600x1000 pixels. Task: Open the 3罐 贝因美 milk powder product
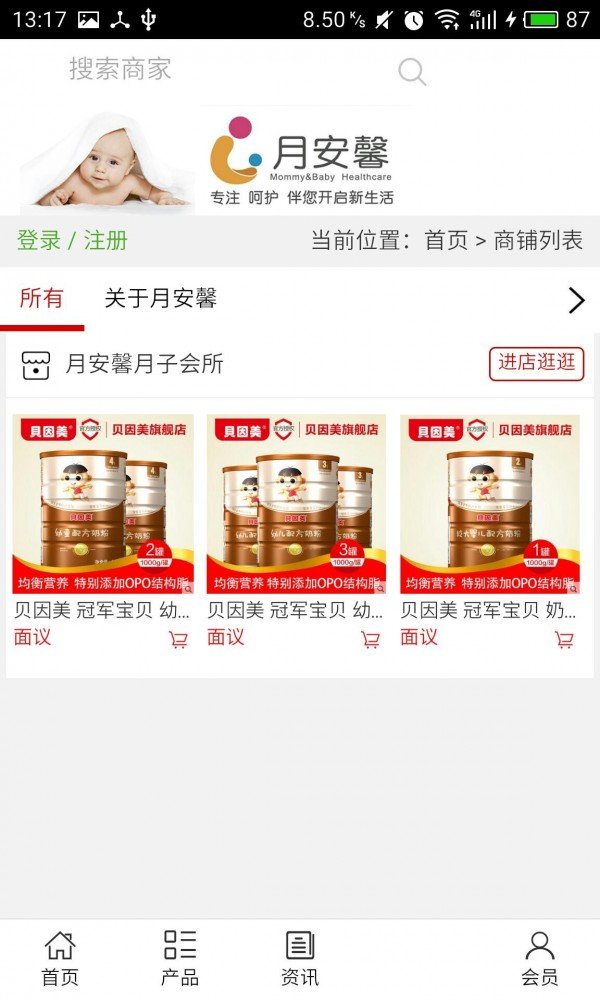(296, 505)
